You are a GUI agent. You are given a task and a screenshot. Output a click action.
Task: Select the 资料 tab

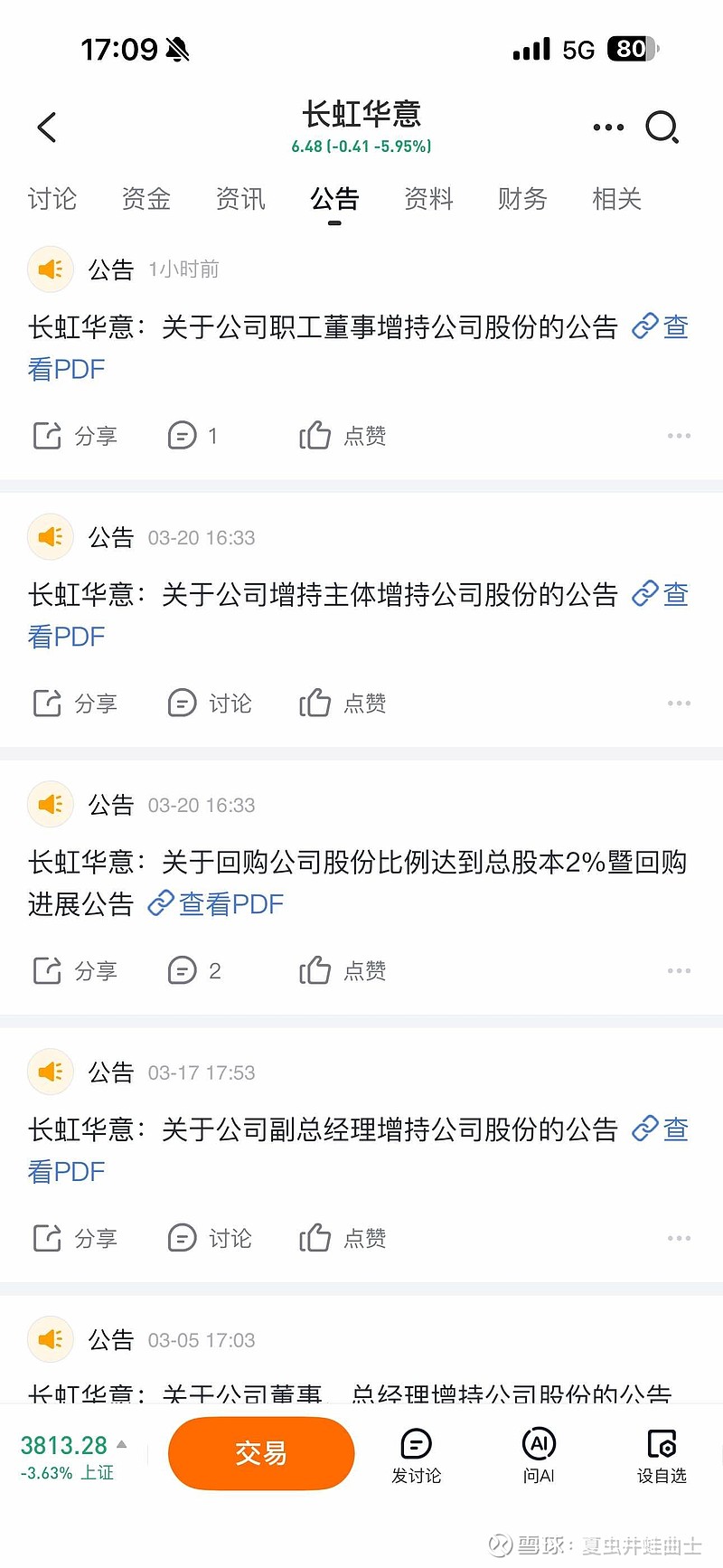coord(428,199)
